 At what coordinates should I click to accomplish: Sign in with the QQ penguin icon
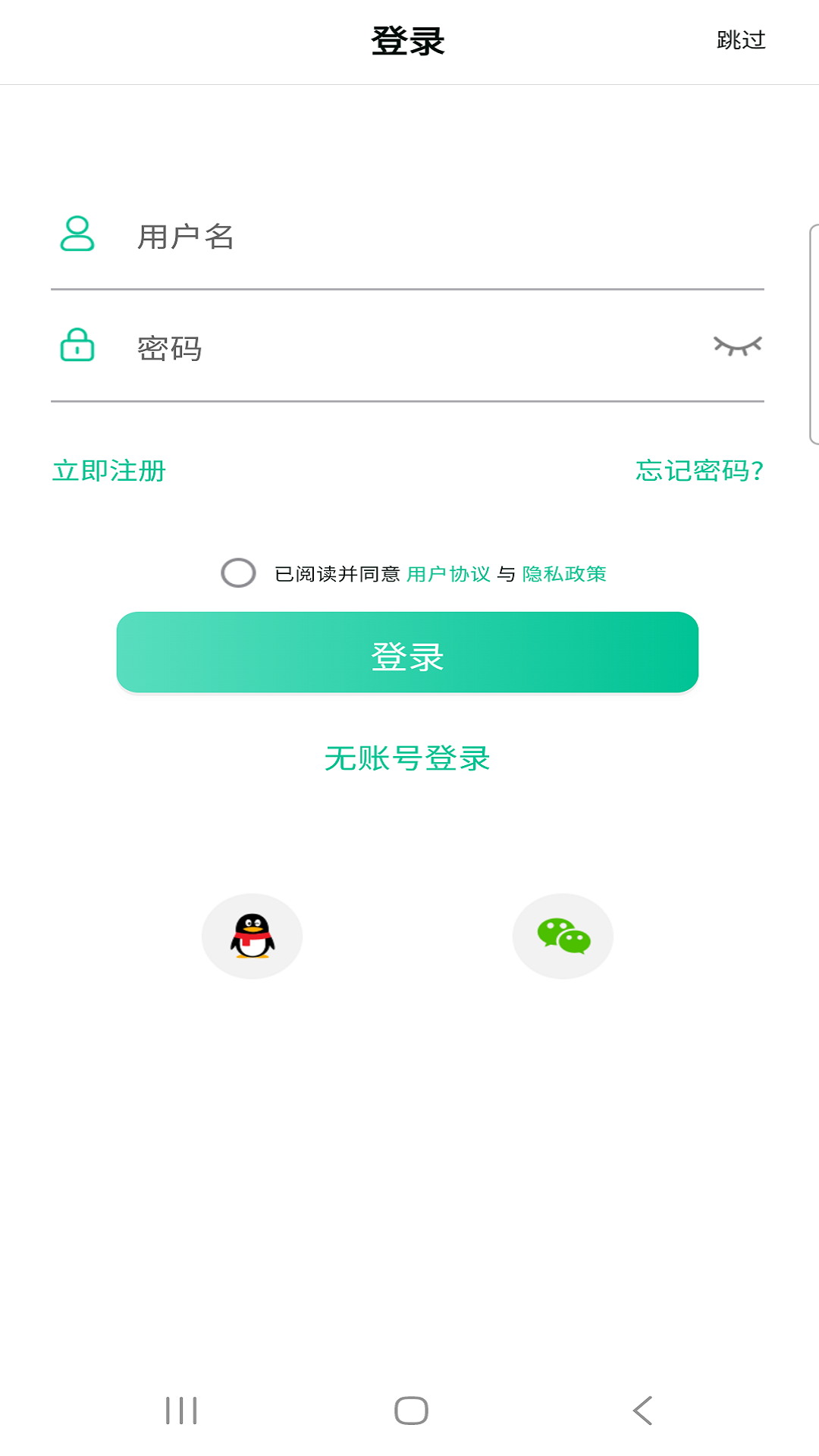point(253,936)
